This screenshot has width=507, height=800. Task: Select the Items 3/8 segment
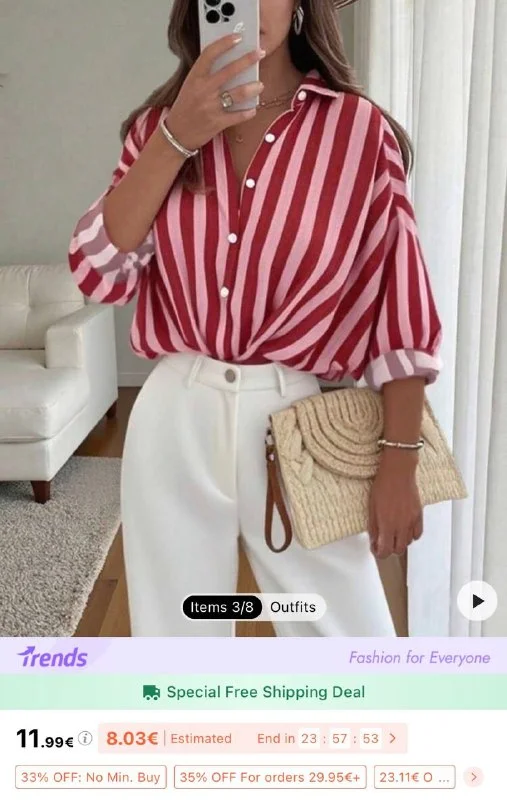[221, 607]
